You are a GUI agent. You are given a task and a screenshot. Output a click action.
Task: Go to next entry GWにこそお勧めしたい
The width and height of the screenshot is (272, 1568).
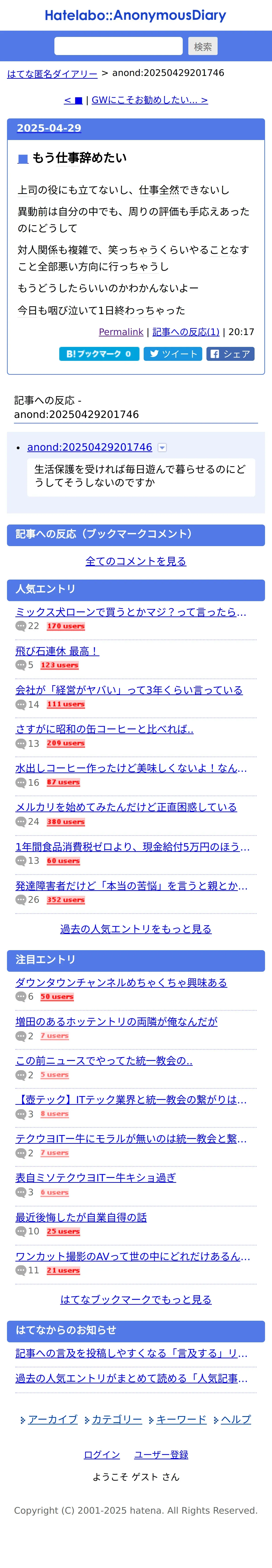pos(149,100)
